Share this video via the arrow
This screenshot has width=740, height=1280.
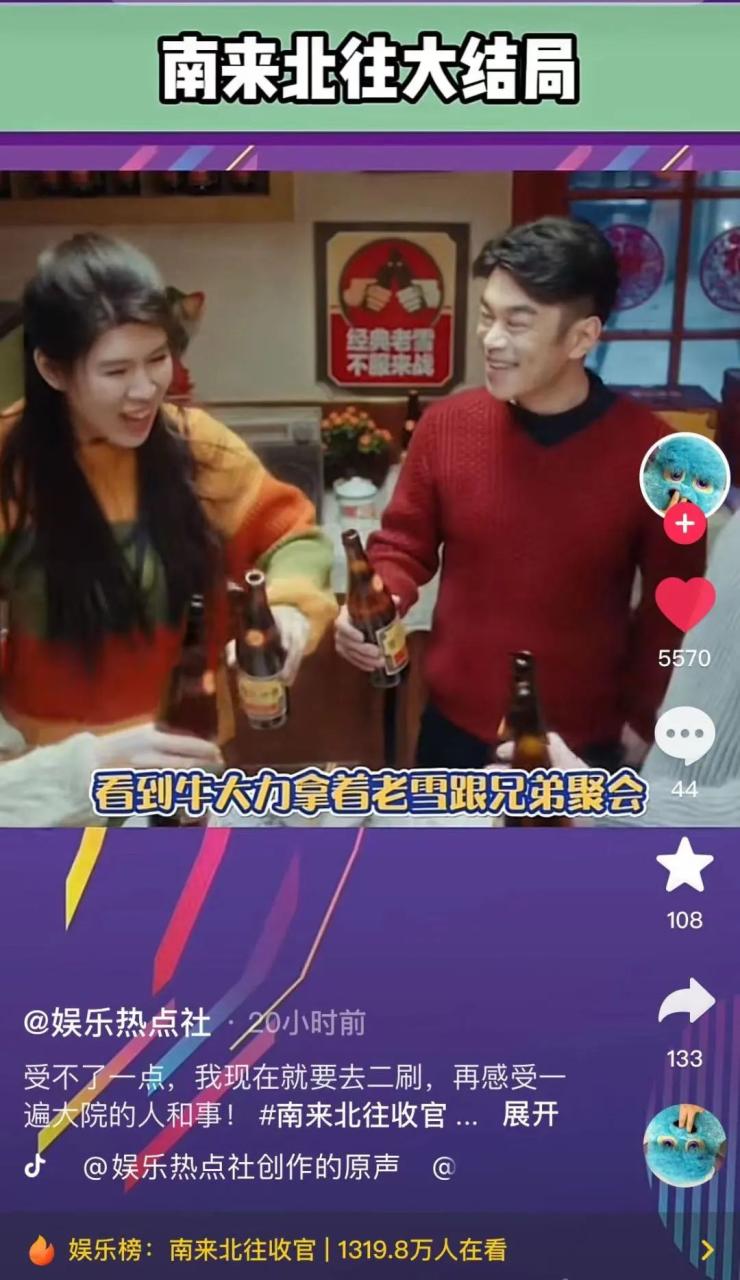tap(686, 1004)
